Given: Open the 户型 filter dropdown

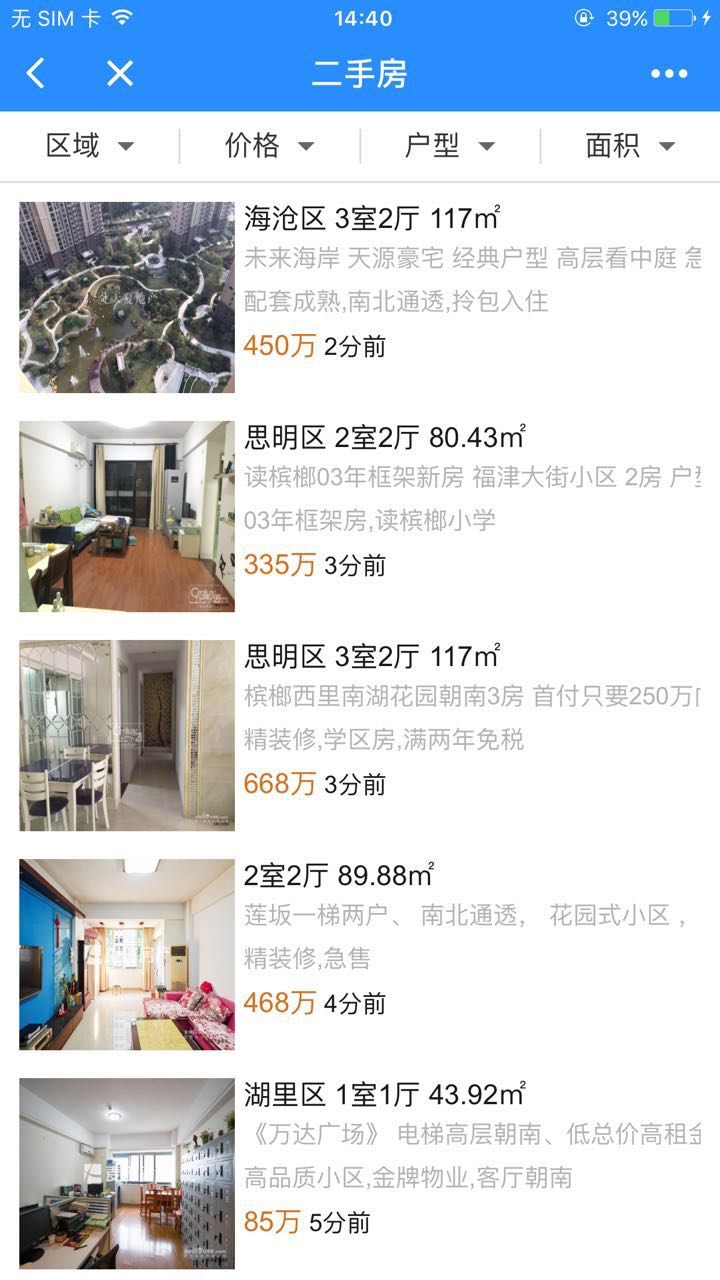Looking at the screenshot, I should coord(450,146).
